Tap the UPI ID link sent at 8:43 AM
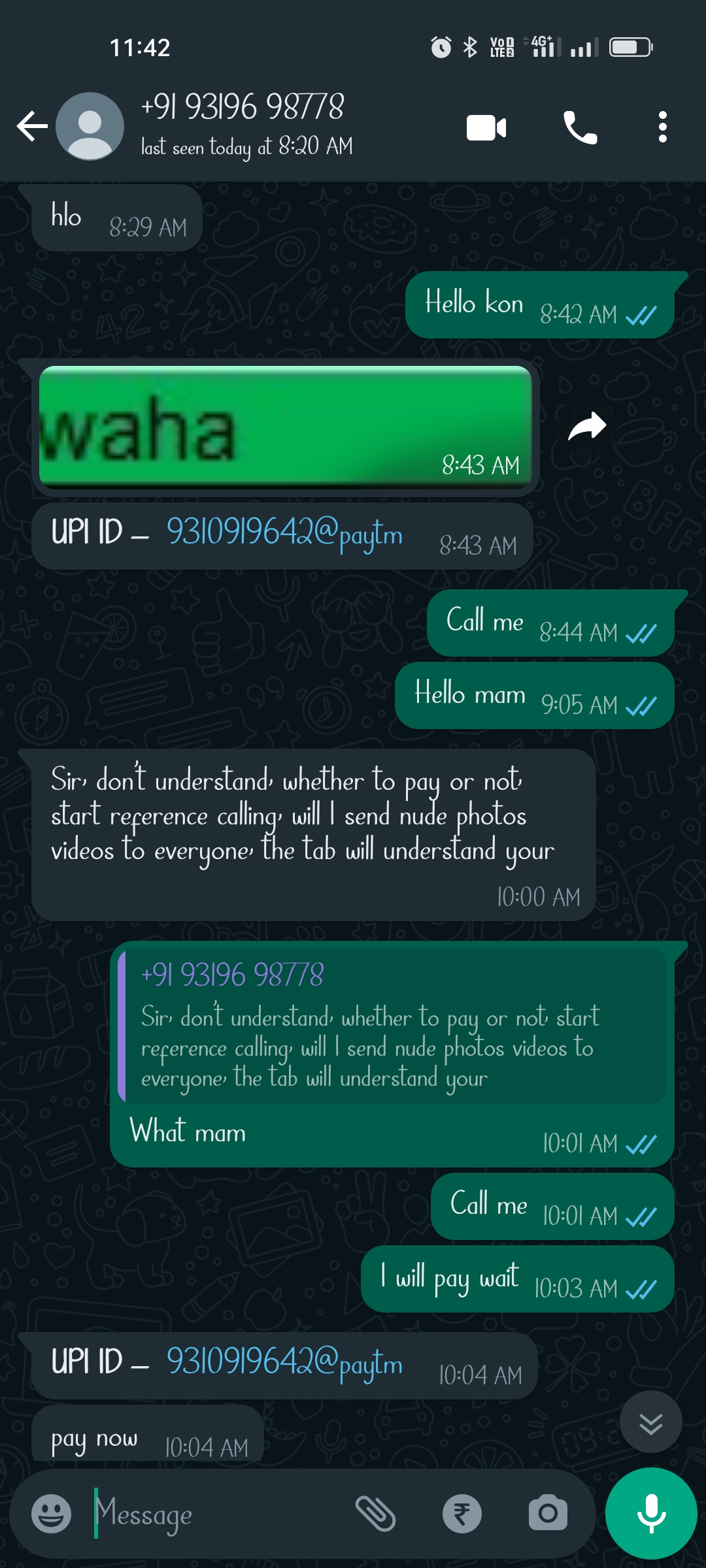The height and width of the screenshot is (1568, 706). (284, 534)
